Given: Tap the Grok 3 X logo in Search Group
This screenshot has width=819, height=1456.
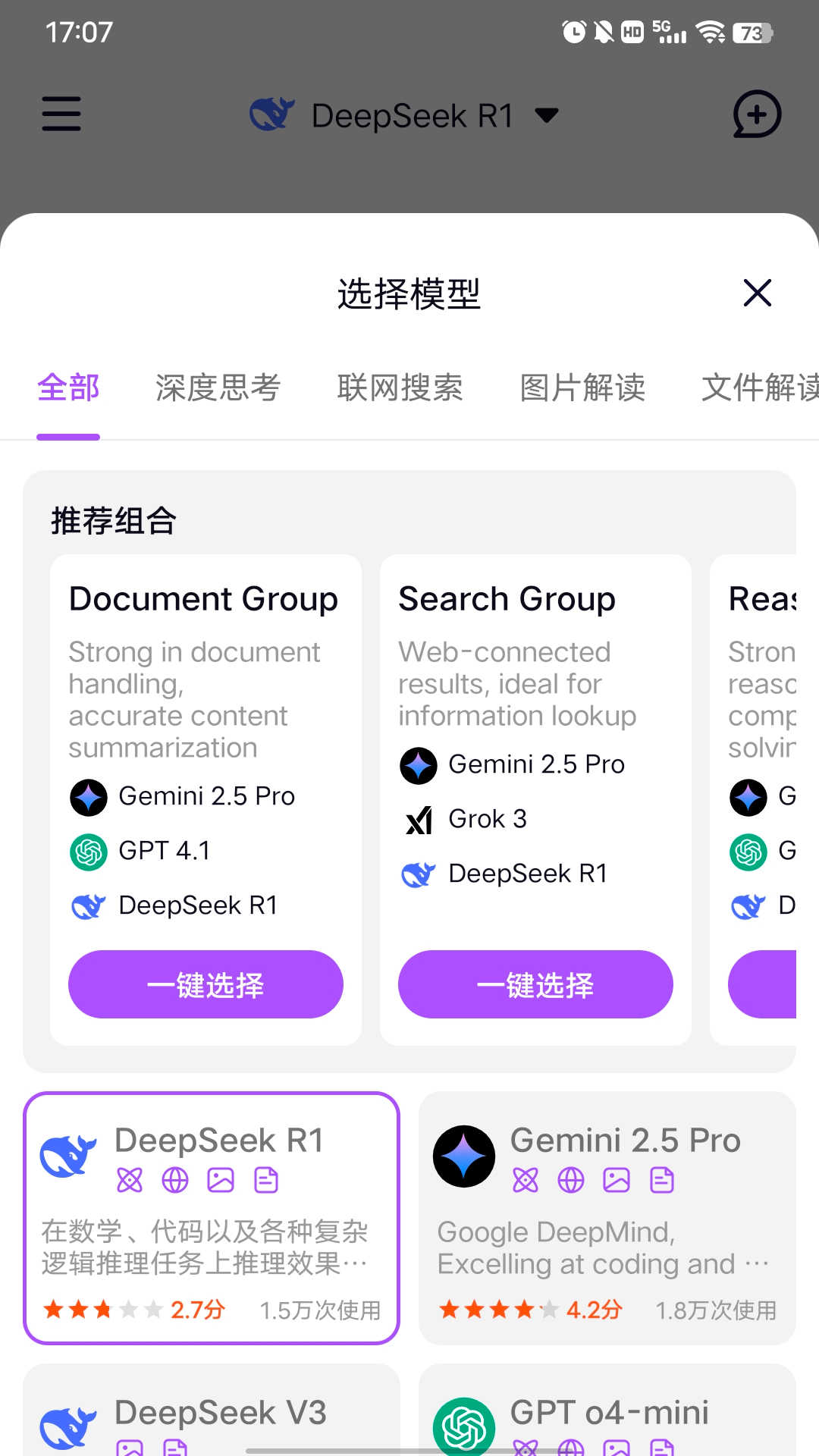Looking at the screenshot, I should (x=418, y=819).
